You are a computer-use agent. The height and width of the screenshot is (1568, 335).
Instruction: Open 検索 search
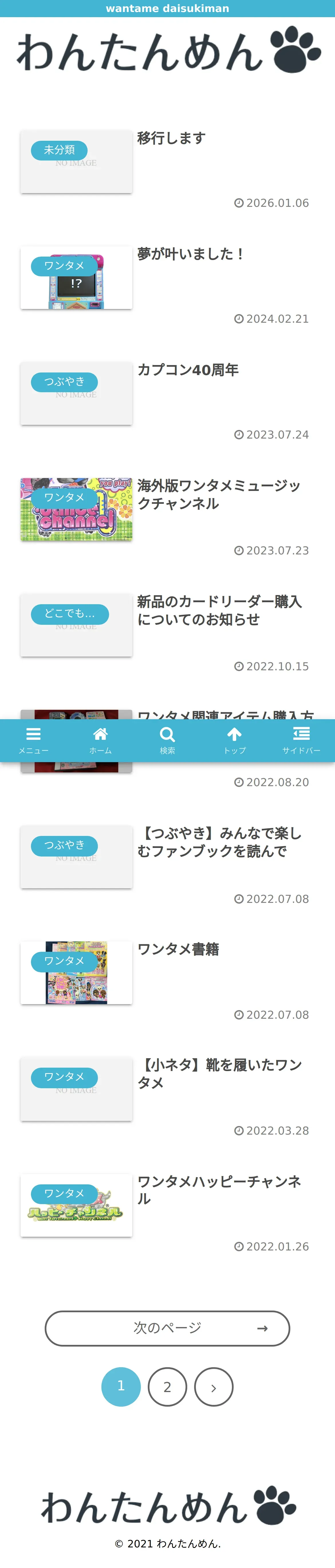pyautogui.click(x=167, y=740)
